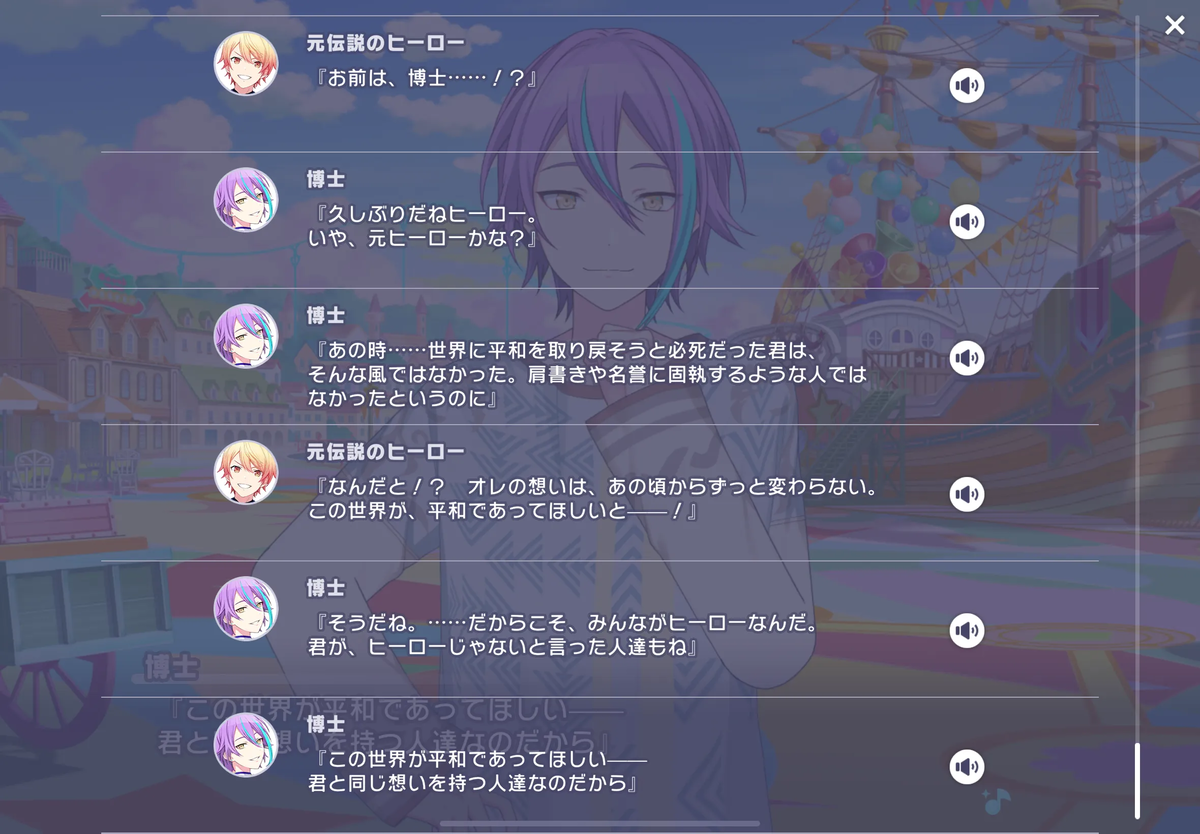Screen dimensions: 1200x834
Task: Play voice for 『なんだと！？』 line
Action: pyautogui.click(x=966, y=494)
